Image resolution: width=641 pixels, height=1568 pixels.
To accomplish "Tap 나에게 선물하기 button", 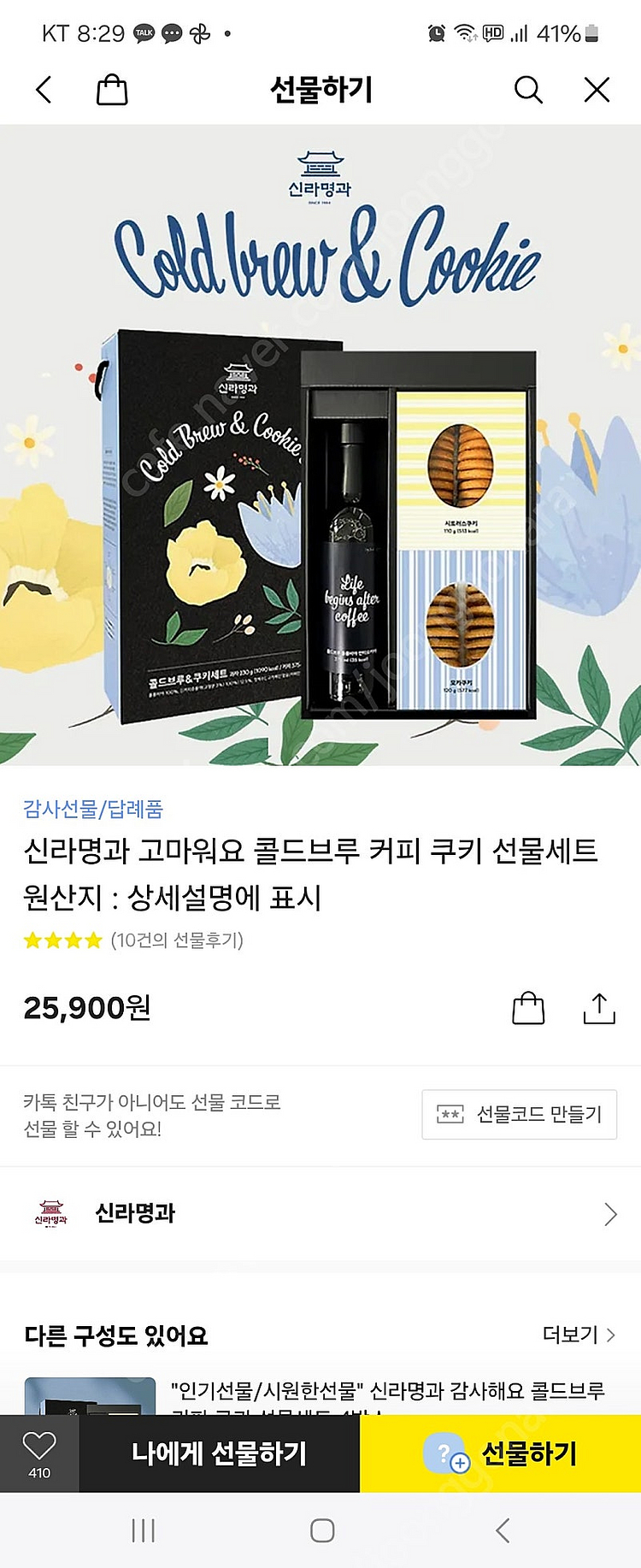I will (x=219, y=1453).
